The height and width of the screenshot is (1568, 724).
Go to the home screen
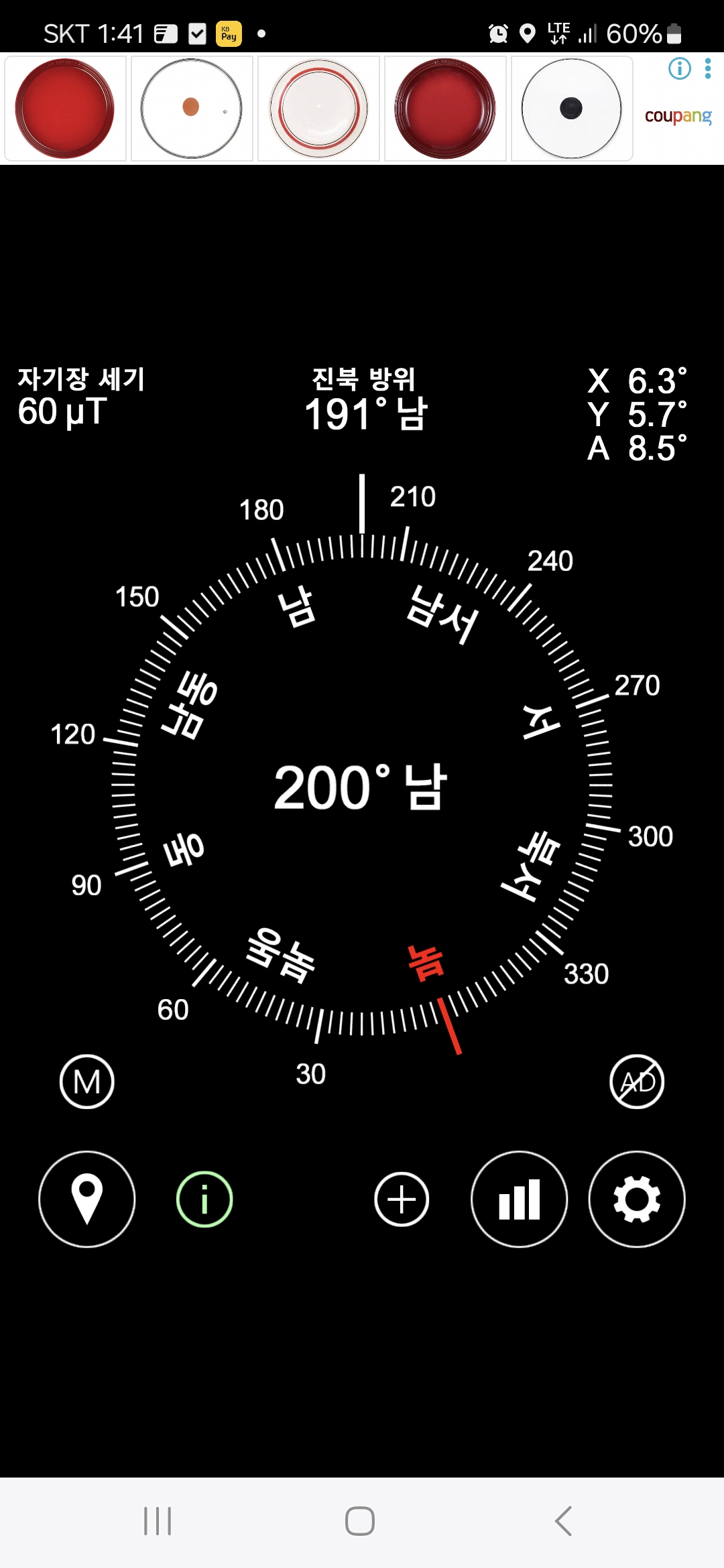360,1521
